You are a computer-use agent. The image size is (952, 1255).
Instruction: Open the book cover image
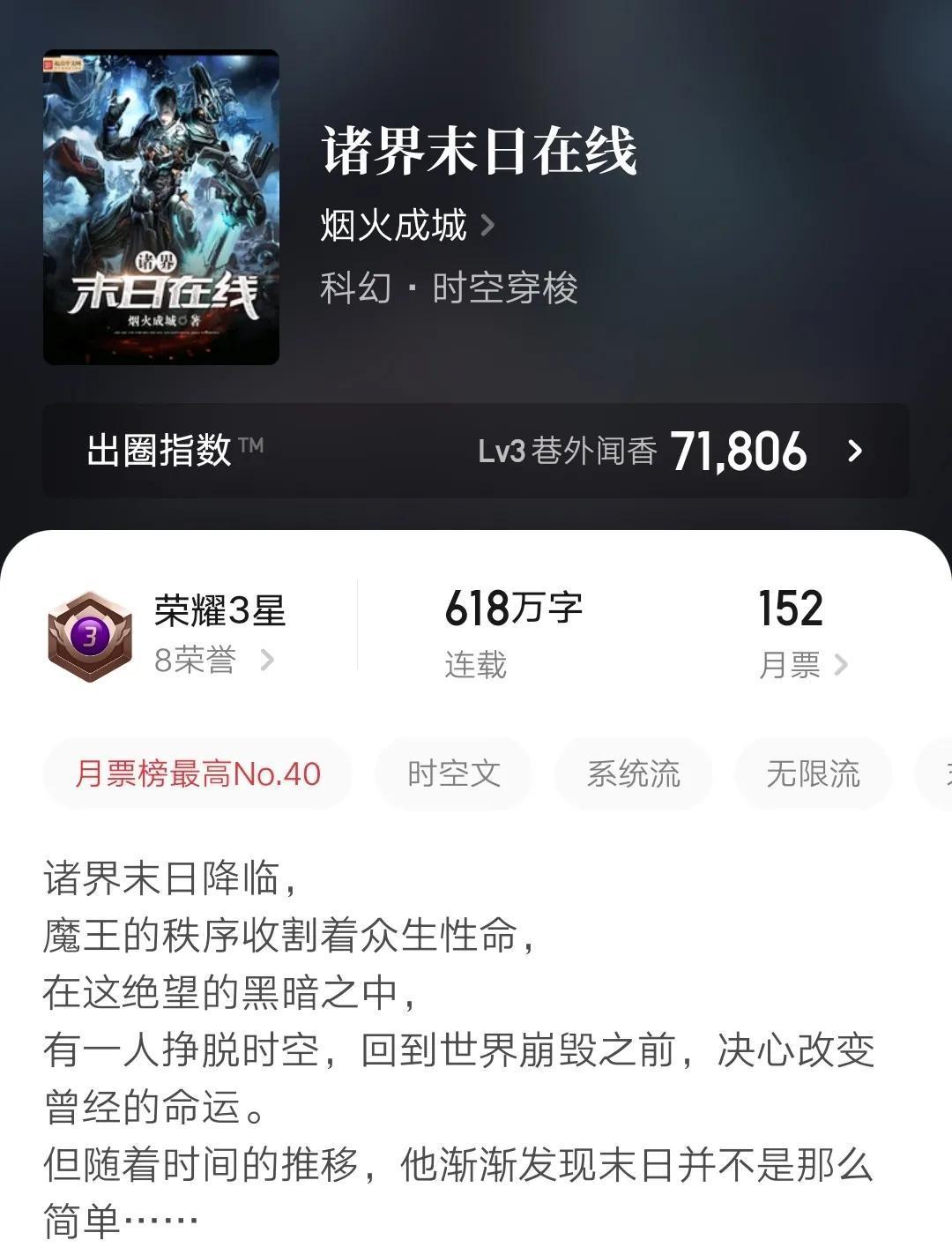coord(161,207)
